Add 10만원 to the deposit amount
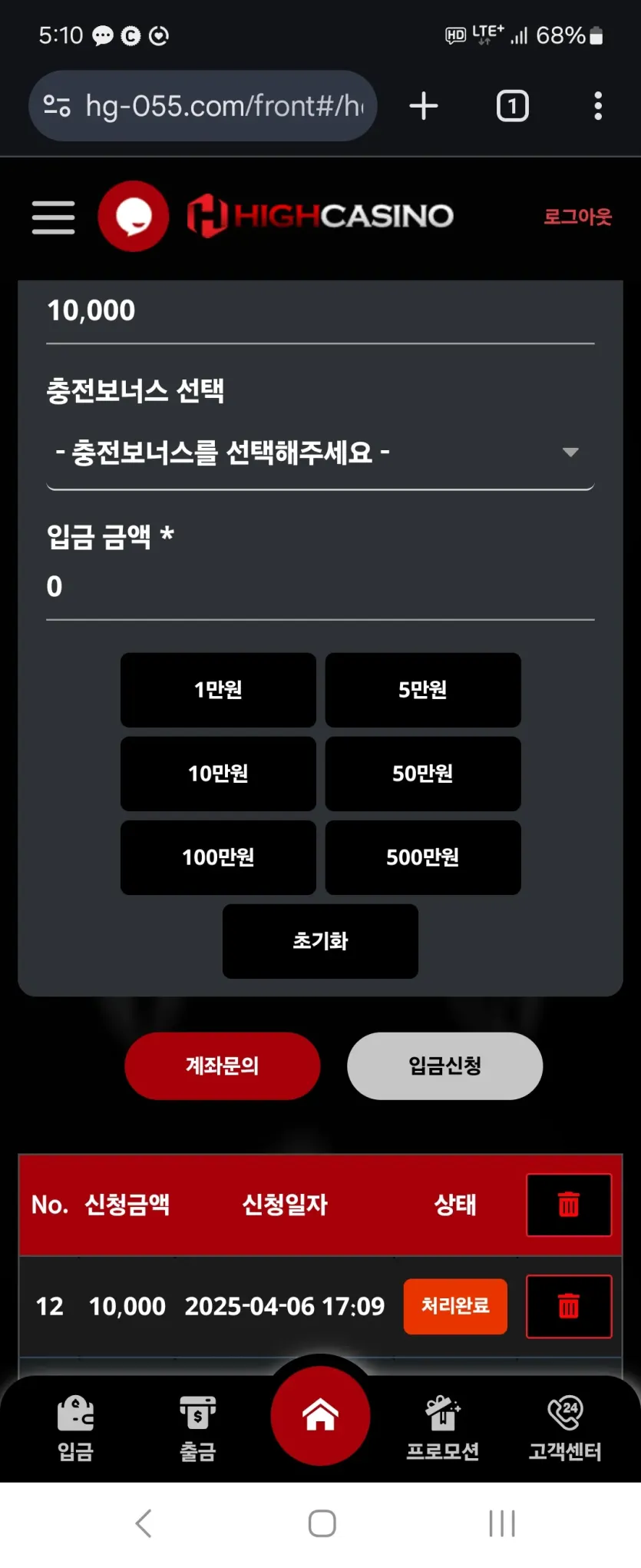Image resolution: width=641 pixels, height=1568 pixels. tap(218, 774)
